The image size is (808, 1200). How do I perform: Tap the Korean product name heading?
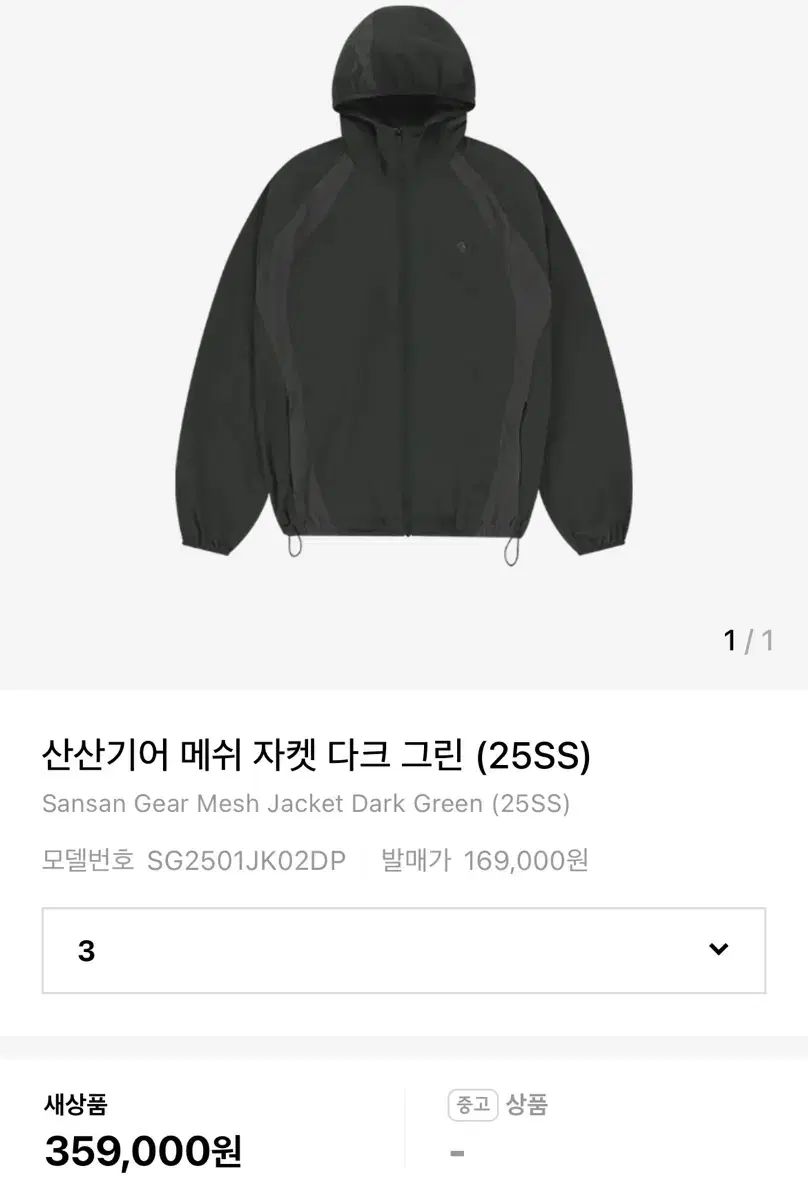pyautogui.click(x=318, y=755)
